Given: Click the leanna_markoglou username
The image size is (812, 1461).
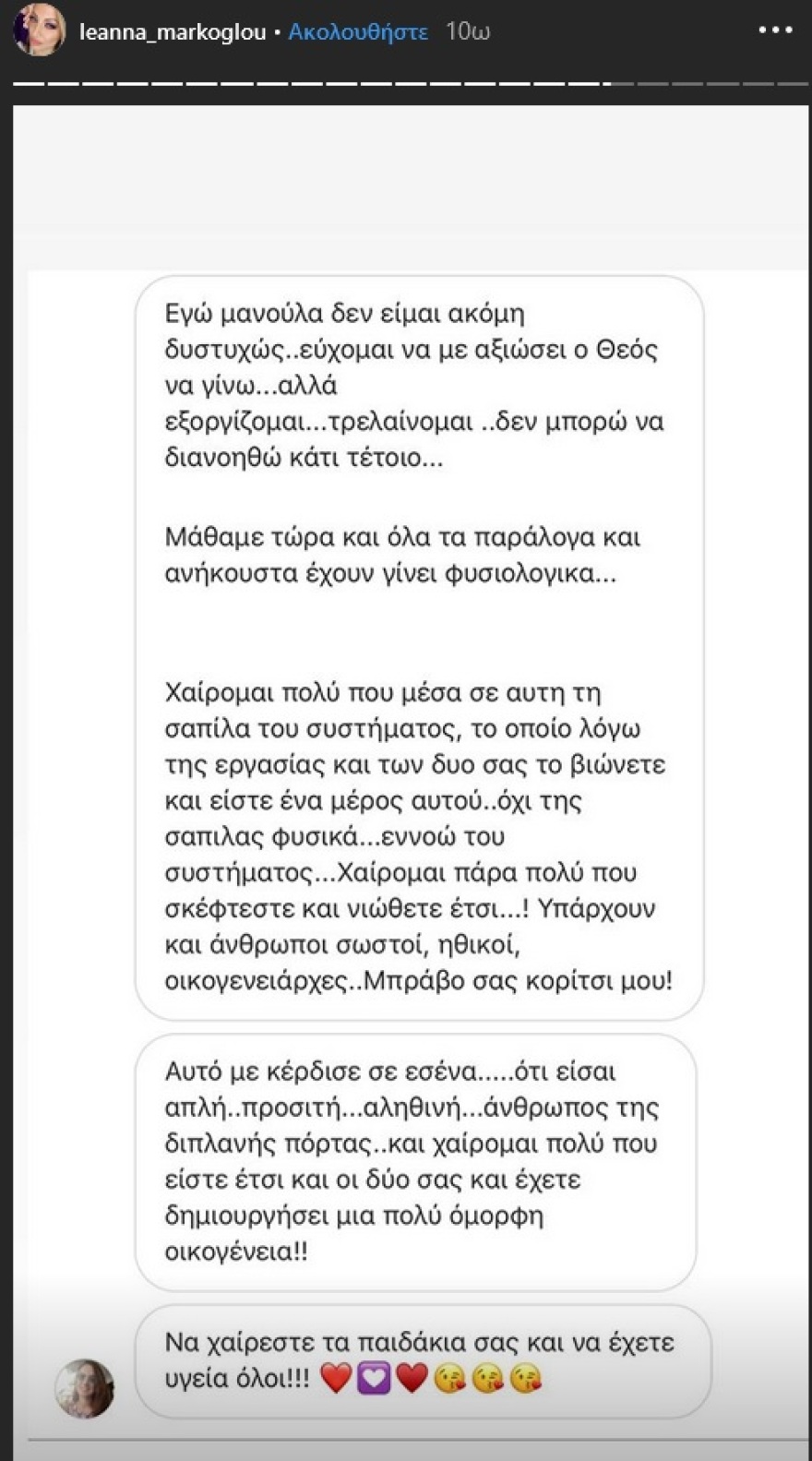Looking at the screenshot, I should [x=172, y=30].
